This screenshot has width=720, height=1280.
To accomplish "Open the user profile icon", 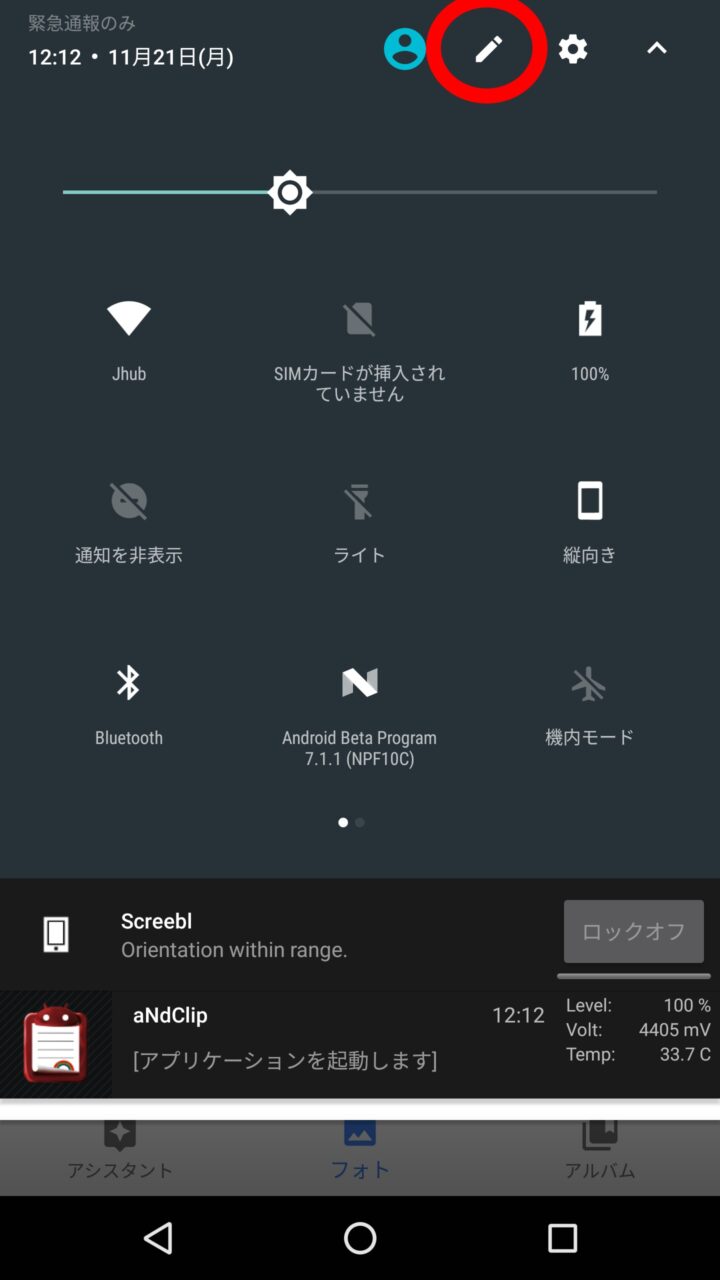I will click(404, 48).
